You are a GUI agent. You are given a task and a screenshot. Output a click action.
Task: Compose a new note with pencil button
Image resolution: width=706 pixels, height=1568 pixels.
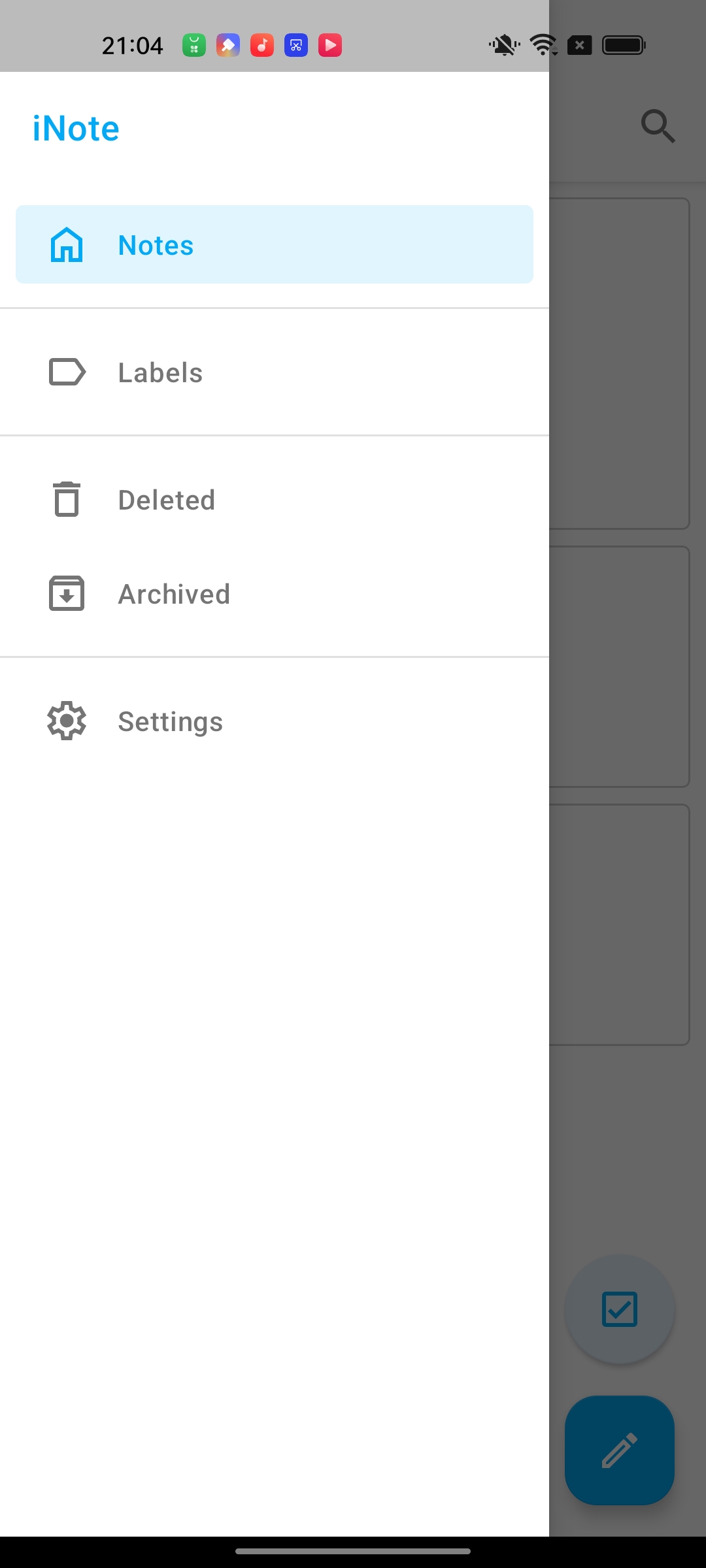[620, 1450]
